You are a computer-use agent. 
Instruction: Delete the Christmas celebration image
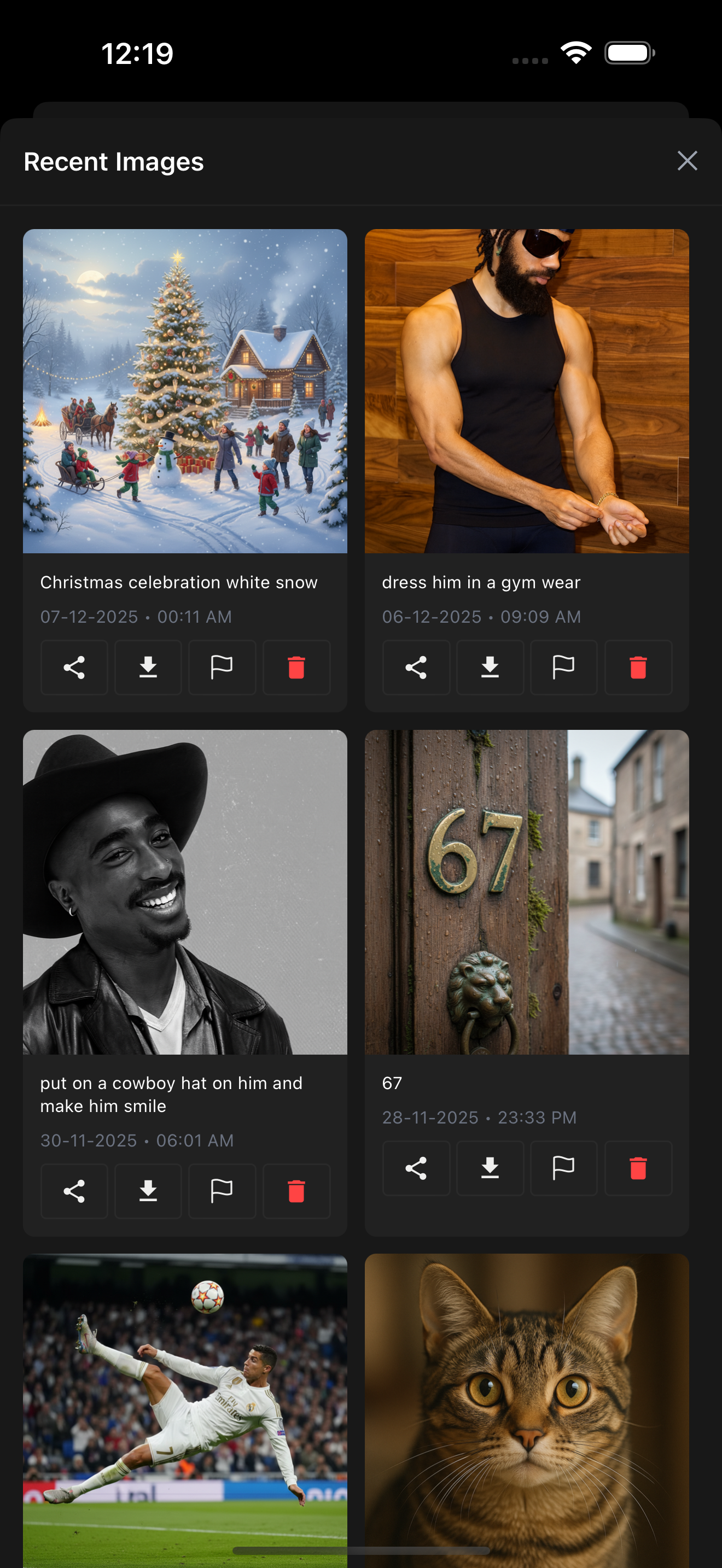(x=296, y=667)
